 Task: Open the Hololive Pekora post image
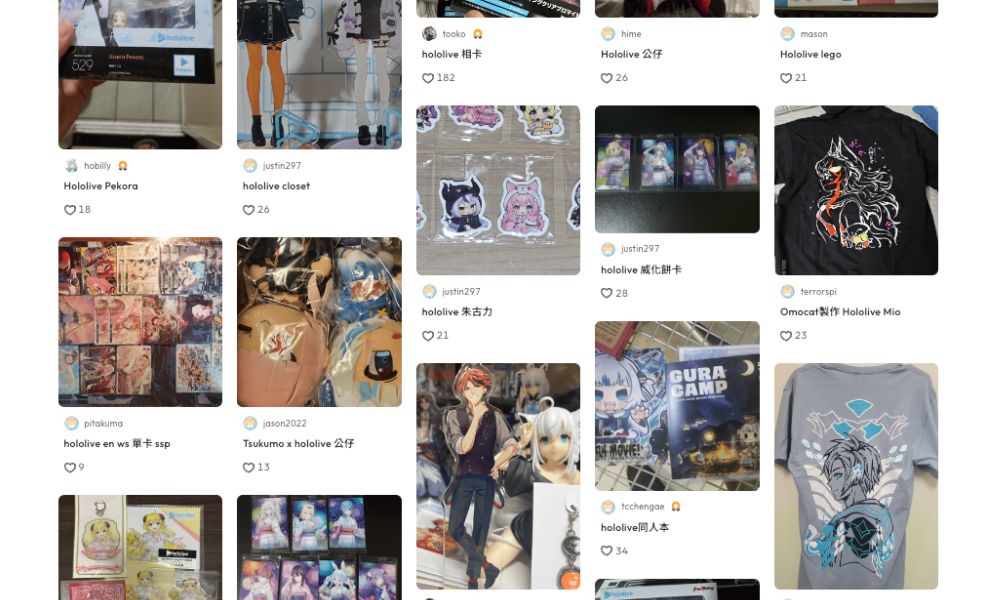(x=140, y=74)
